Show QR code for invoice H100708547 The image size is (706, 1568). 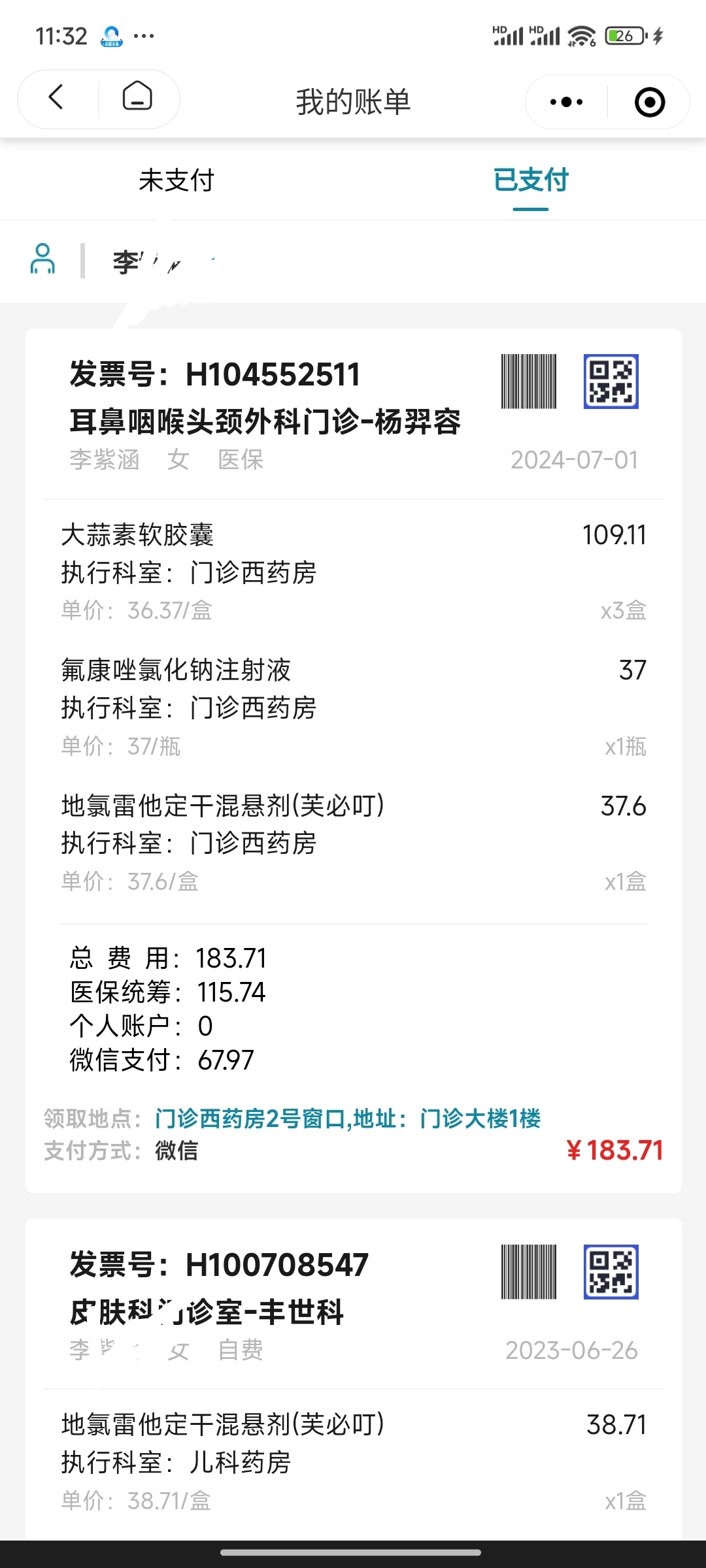(611, 1271)
